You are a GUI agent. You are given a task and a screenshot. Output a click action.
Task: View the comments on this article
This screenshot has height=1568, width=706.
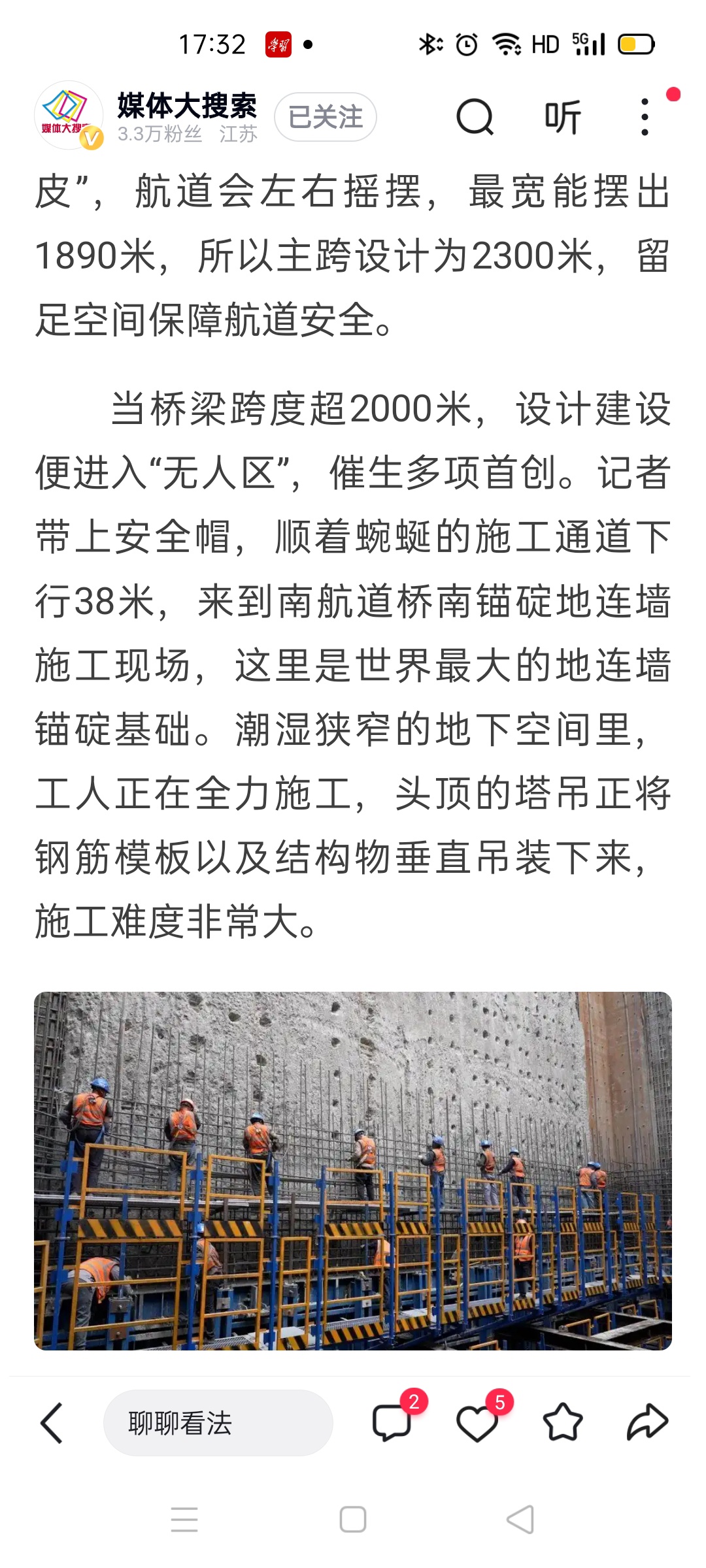point(392,1422)
